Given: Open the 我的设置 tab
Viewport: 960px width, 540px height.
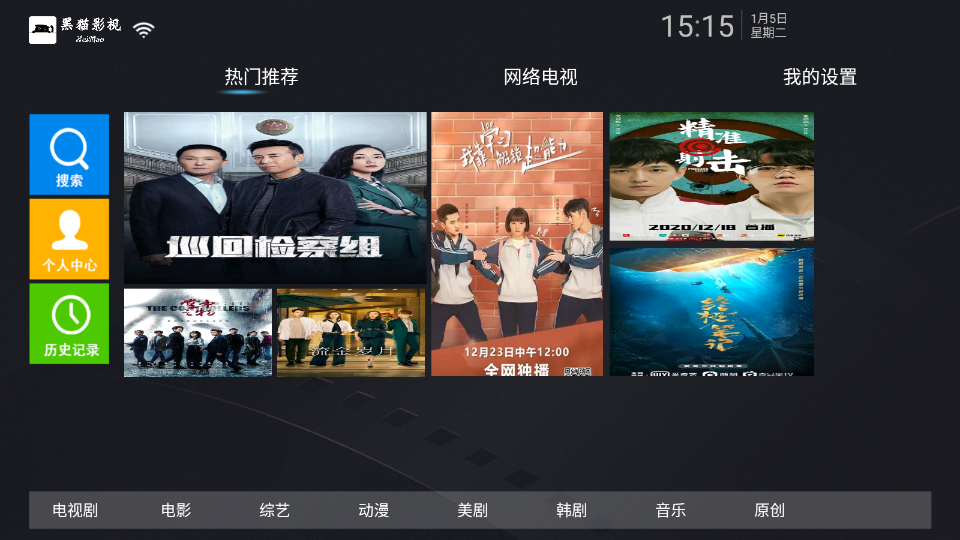Looking at the screenshot, I should pyautogui.click(x=819, y=77).
